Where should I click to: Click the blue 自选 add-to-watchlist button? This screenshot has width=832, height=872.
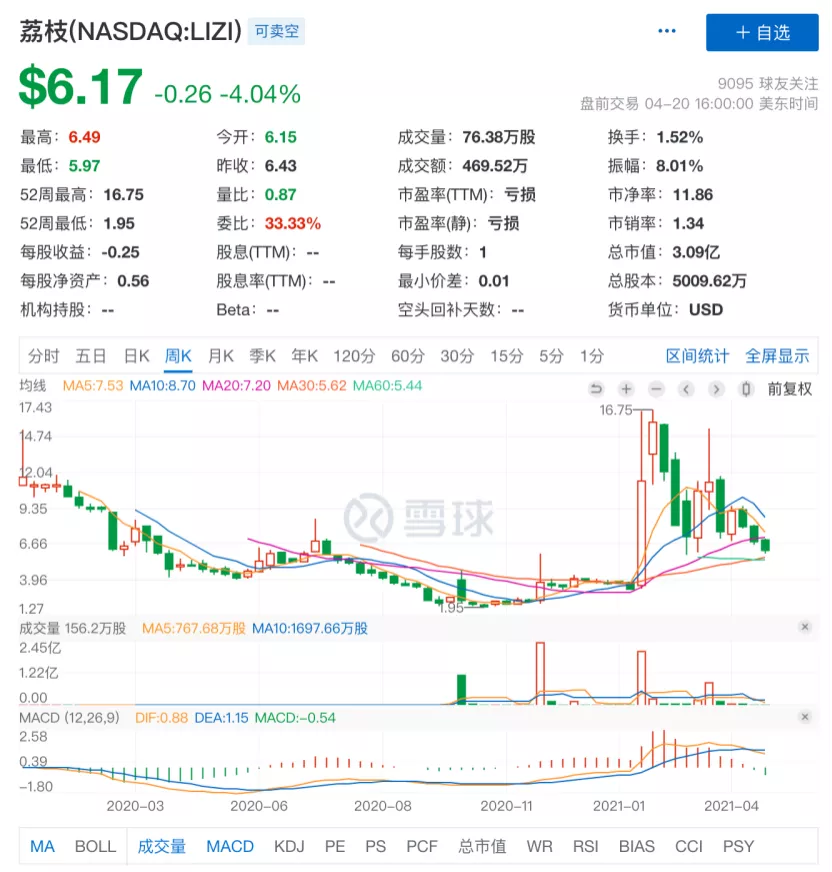pos(764,33)
